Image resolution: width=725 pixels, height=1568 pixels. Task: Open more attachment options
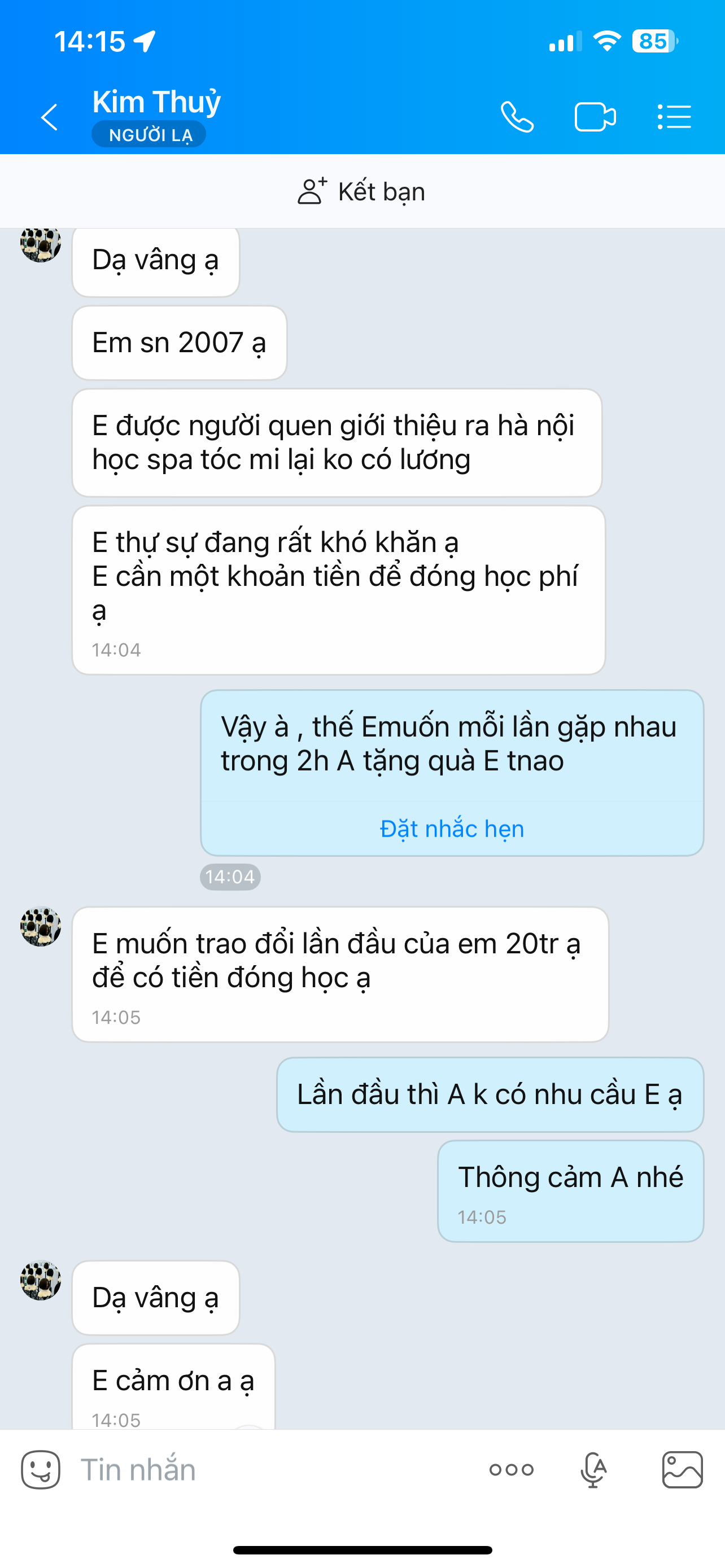(512, 1470)
